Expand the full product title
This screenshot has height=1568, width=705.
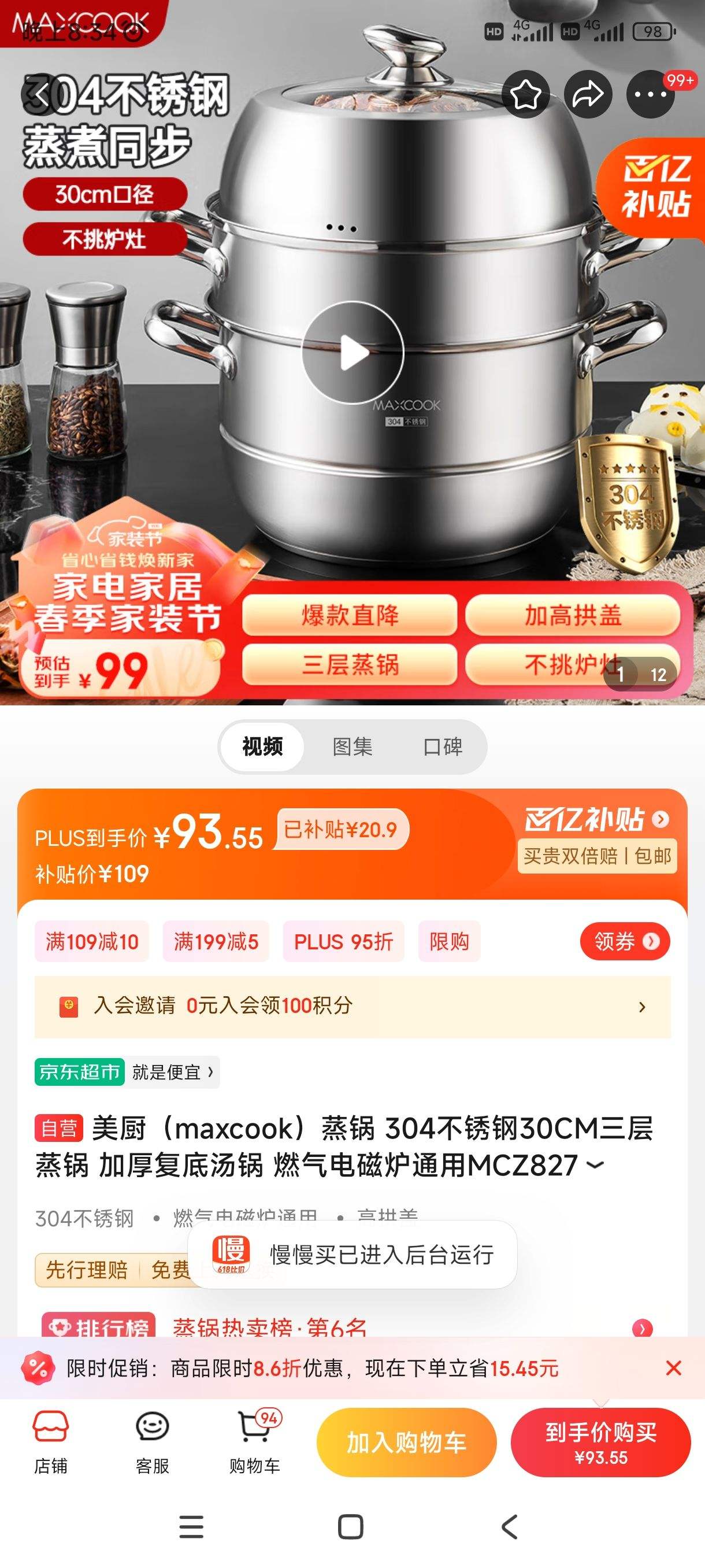tap(595, 1165)
